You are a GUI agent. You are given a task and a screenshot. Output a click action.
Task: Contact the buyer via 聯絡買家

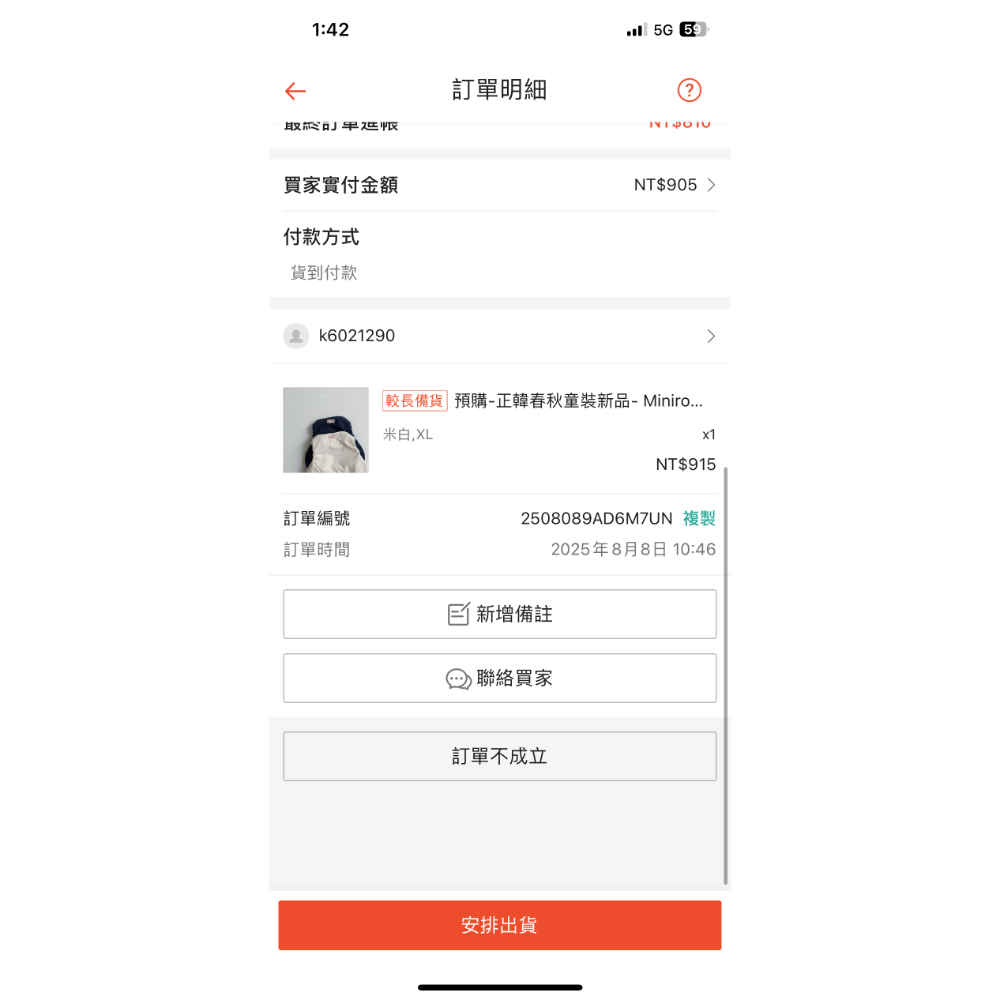499,678
